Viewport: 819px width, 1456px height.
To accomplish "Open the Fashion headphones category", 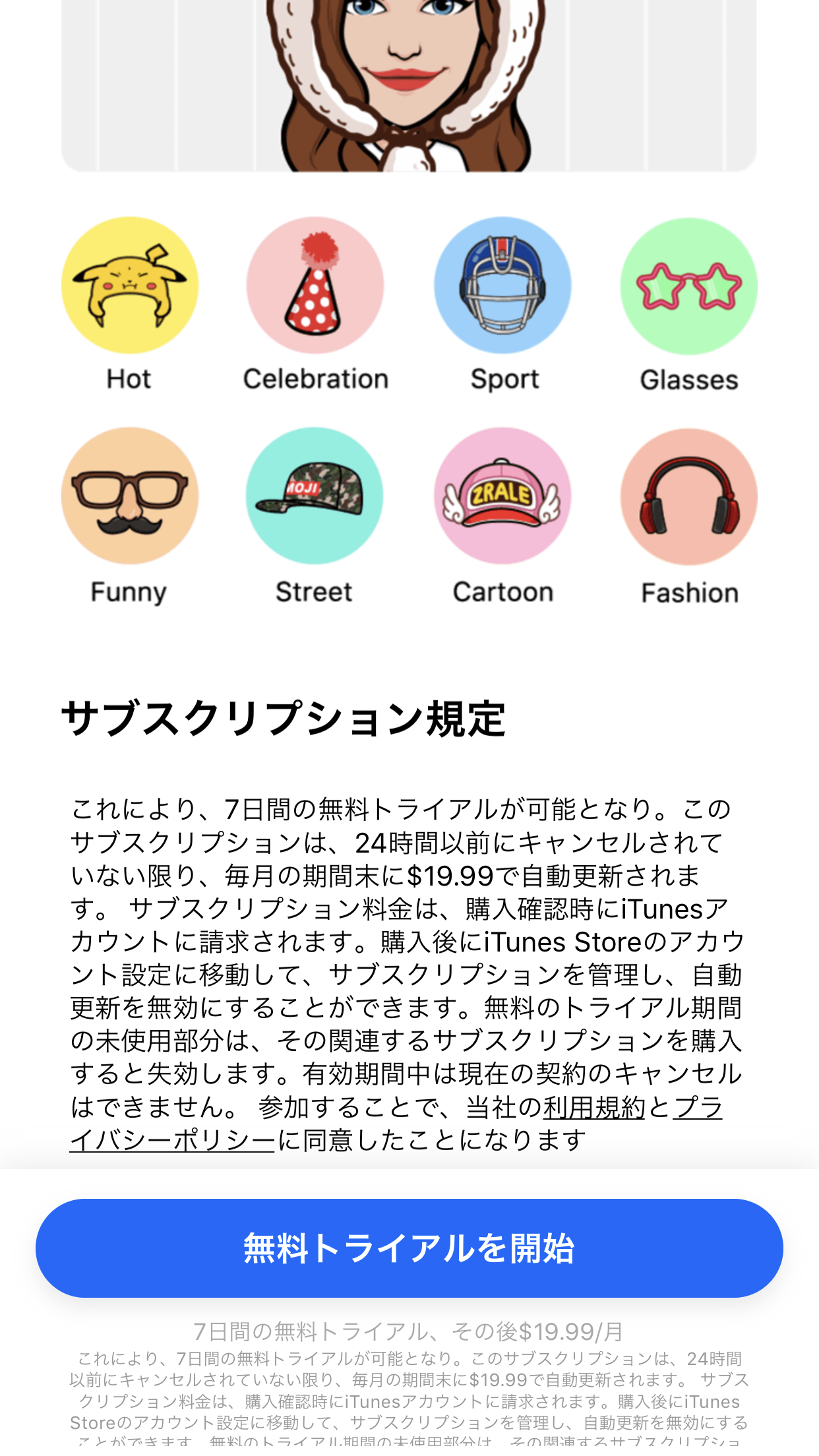I will (x=688, y=496).
